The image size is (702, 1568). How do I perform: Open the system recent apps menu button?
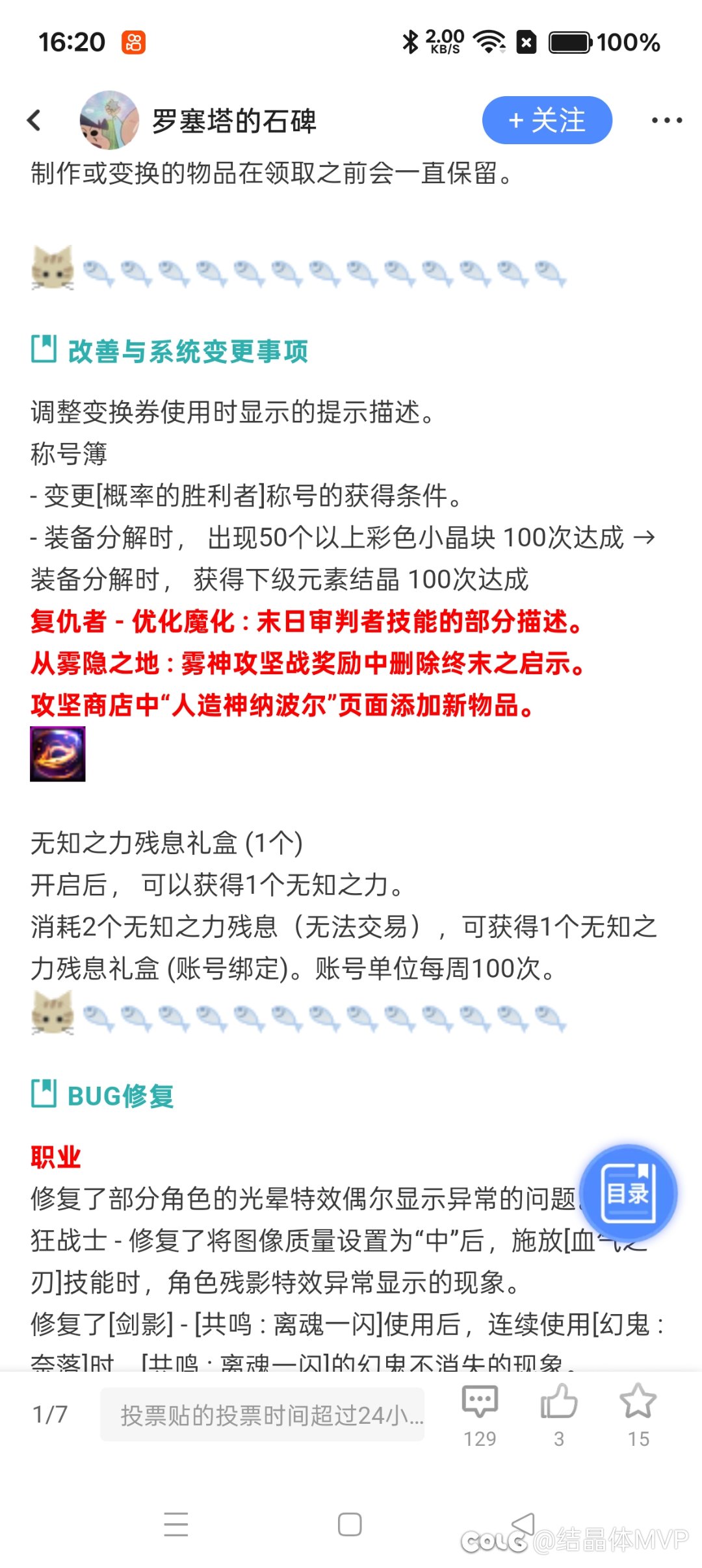(176, 1524)
